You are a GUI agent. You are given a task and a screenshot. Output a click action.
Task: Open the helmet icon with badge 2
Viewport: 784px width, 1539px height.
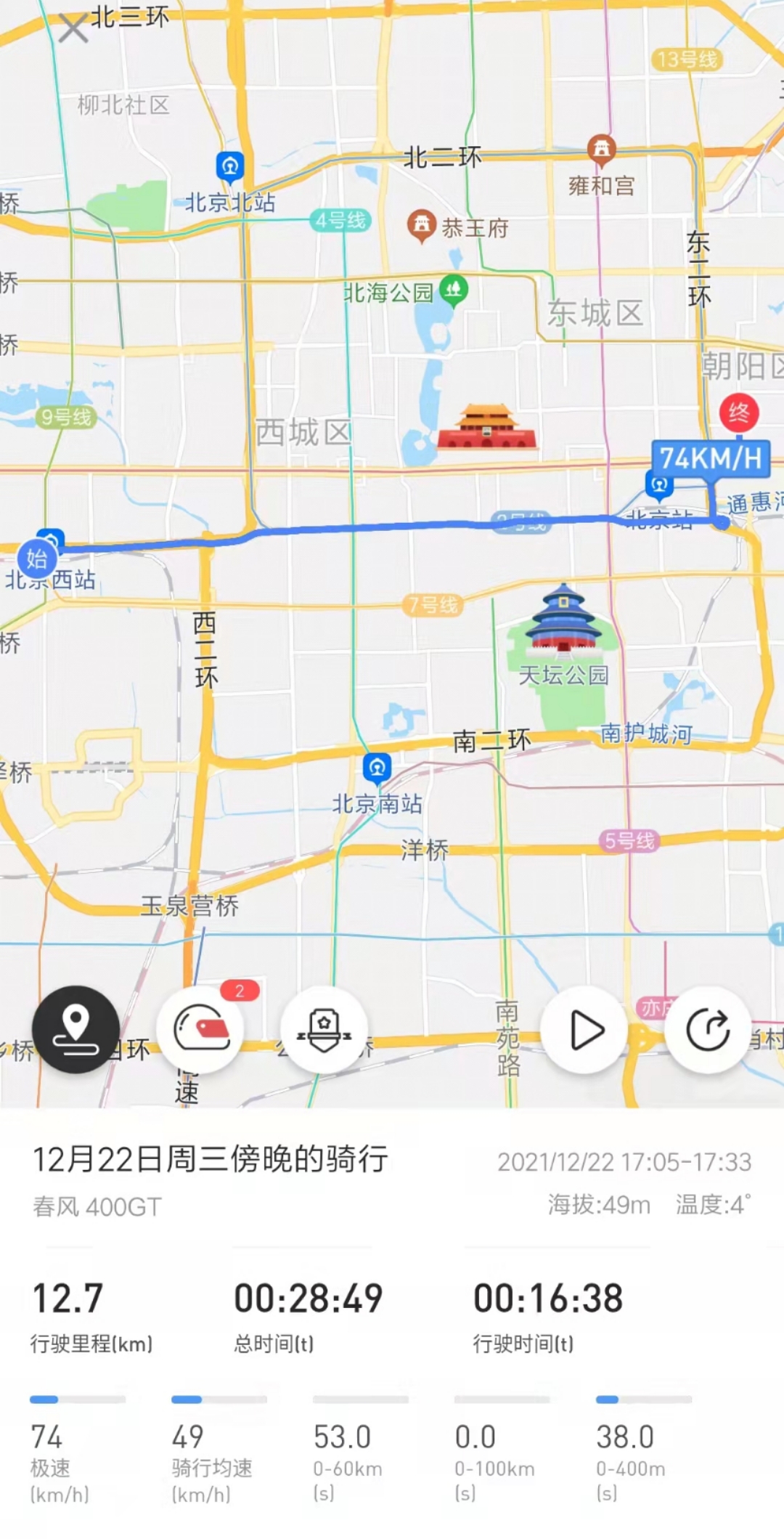[200, 1029]
